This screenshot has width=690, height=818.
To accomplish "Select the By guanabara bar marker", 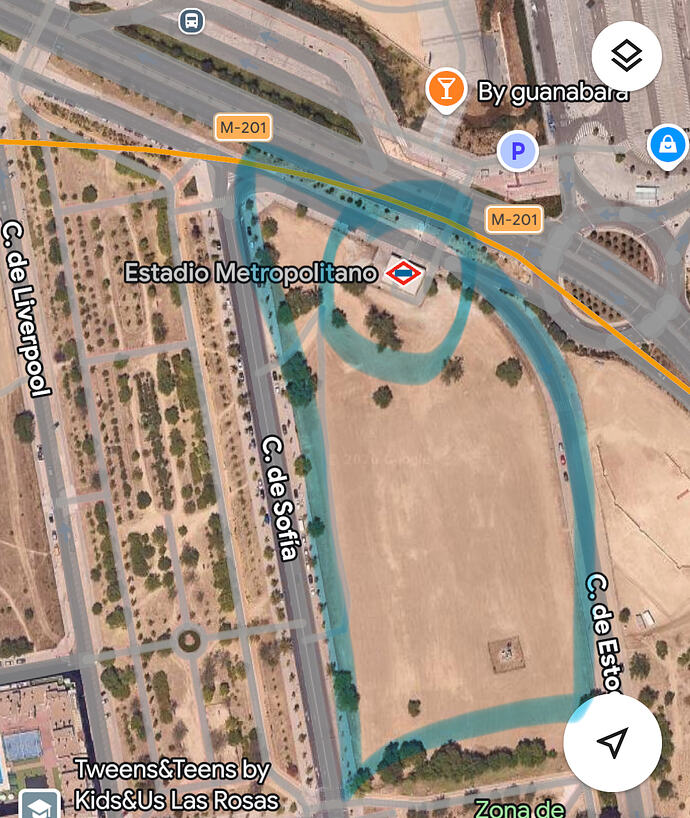I will (x=445, y=90).
